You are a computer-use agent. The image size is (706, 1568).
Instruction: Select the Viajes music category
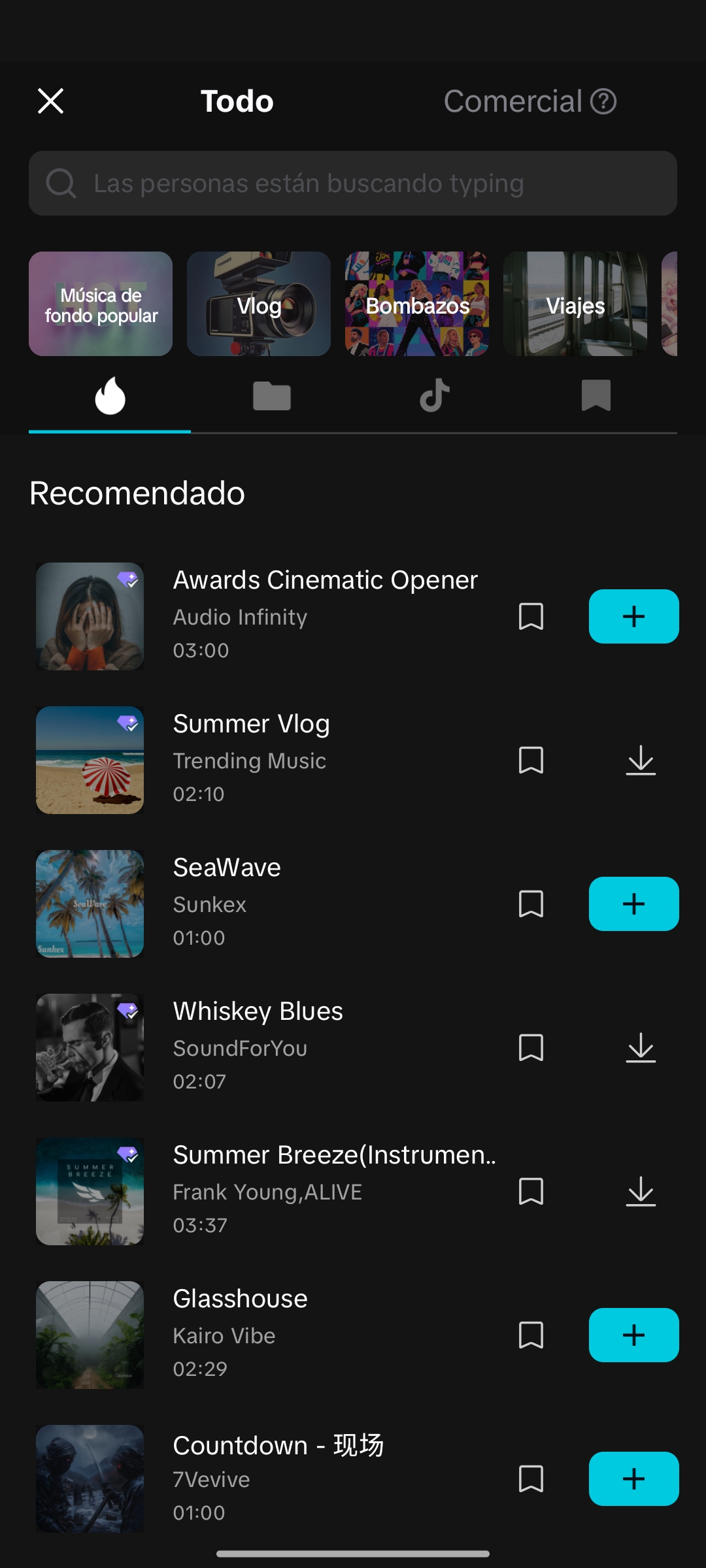[575, 304]
